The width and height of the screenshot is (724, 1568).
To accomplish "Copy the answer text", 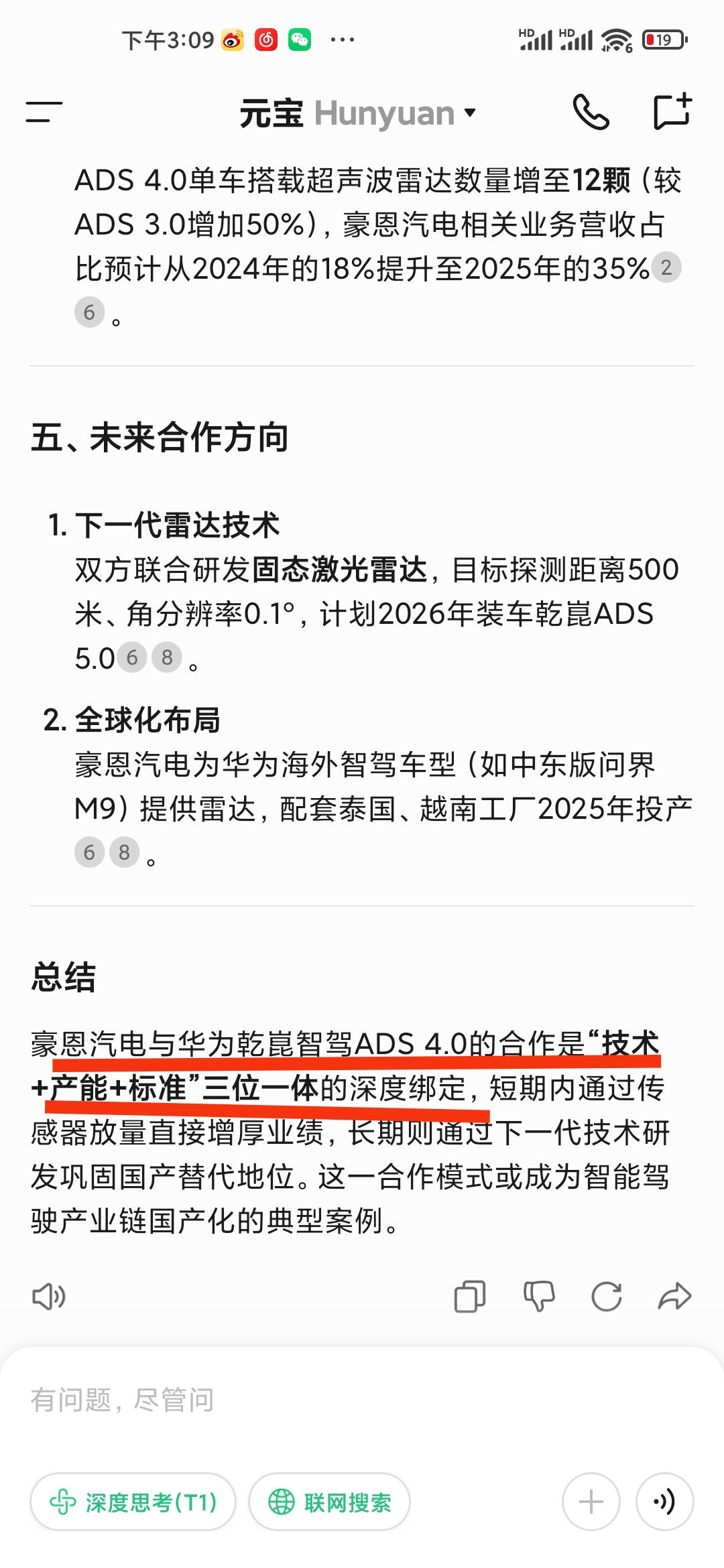I will (x=470, y=1297).
